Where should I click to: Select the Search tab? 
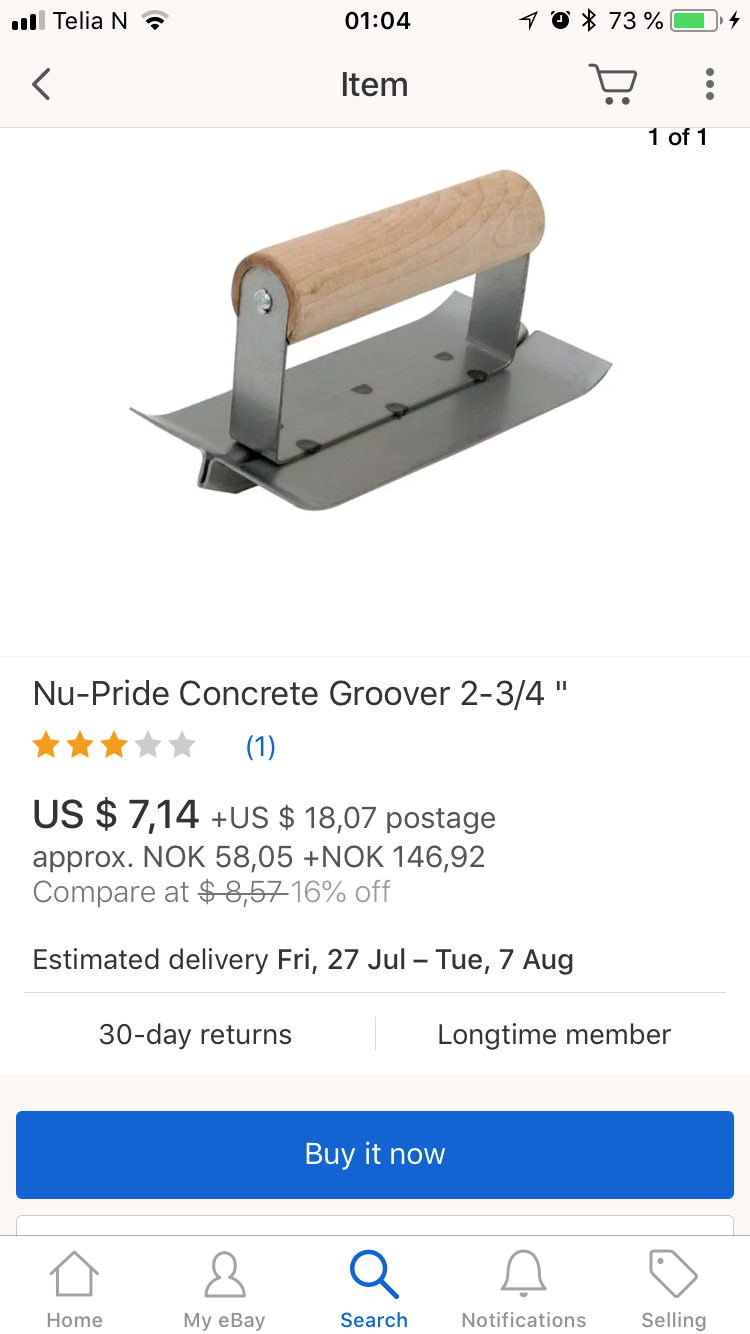[374, 1288]
